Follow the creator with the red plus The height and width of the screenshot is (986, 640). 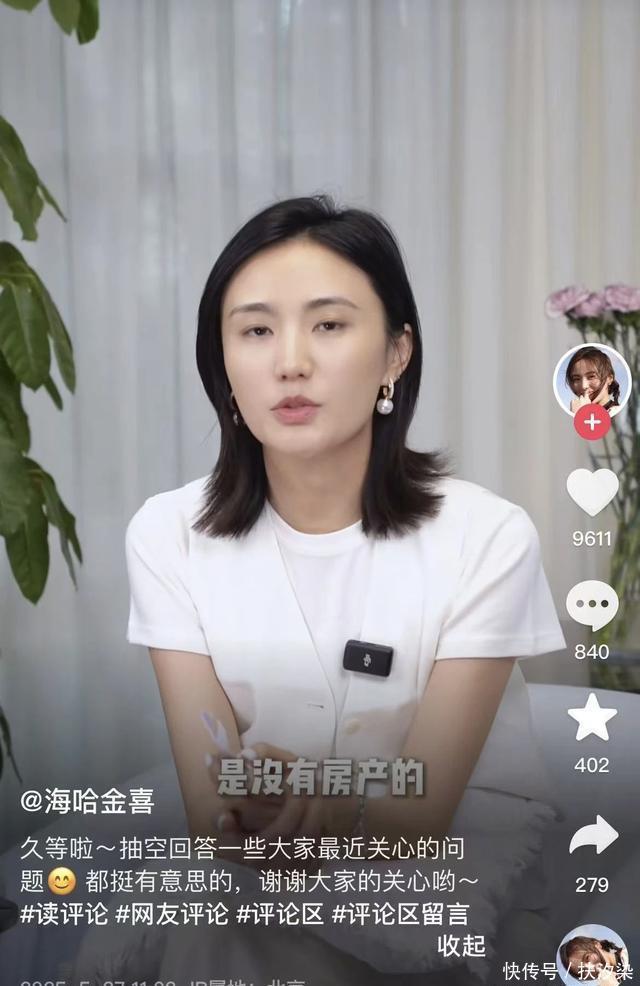[x=592, y=423]
